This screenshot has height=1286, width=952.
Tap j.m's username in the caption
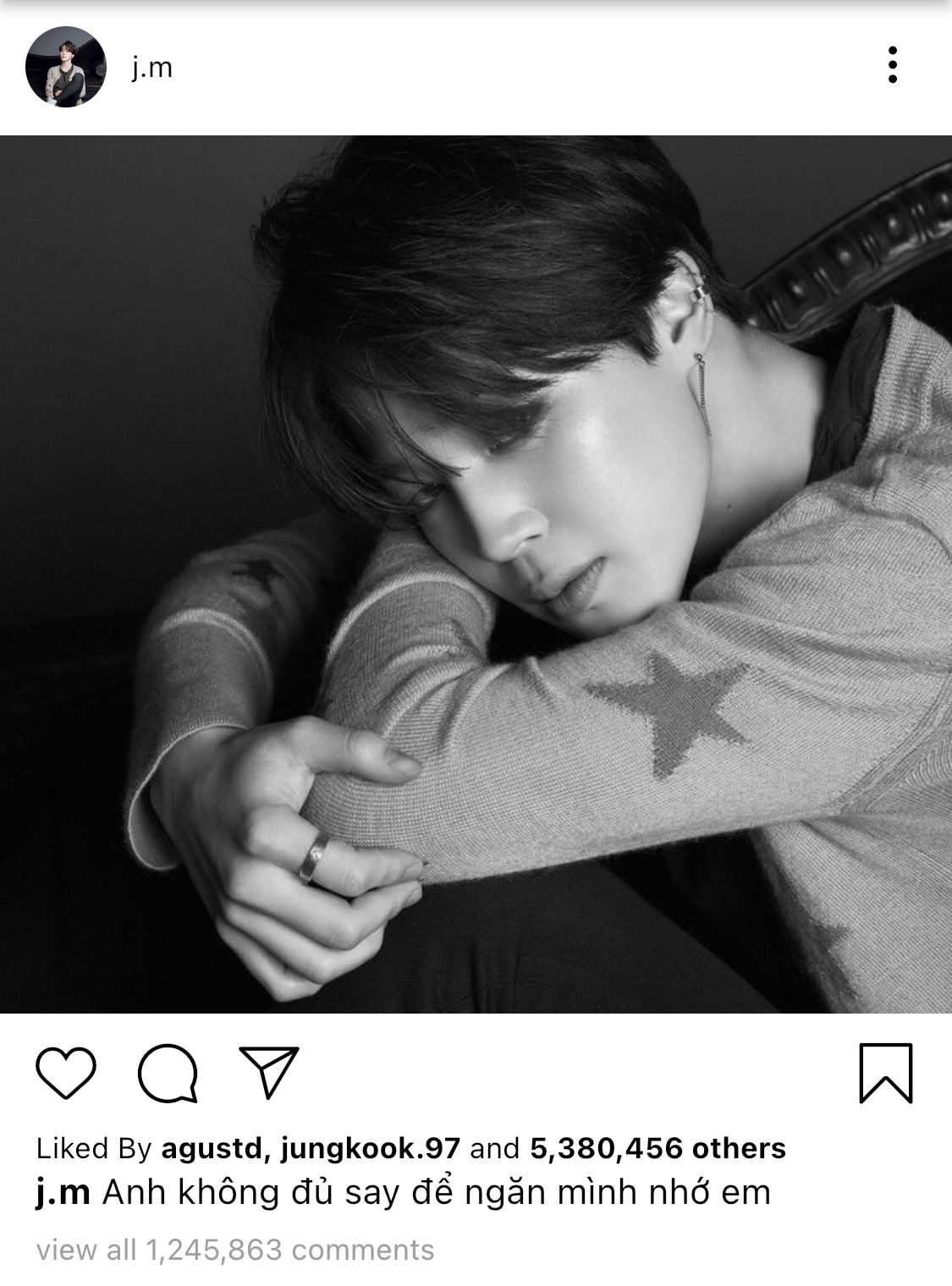[63, 1192]
